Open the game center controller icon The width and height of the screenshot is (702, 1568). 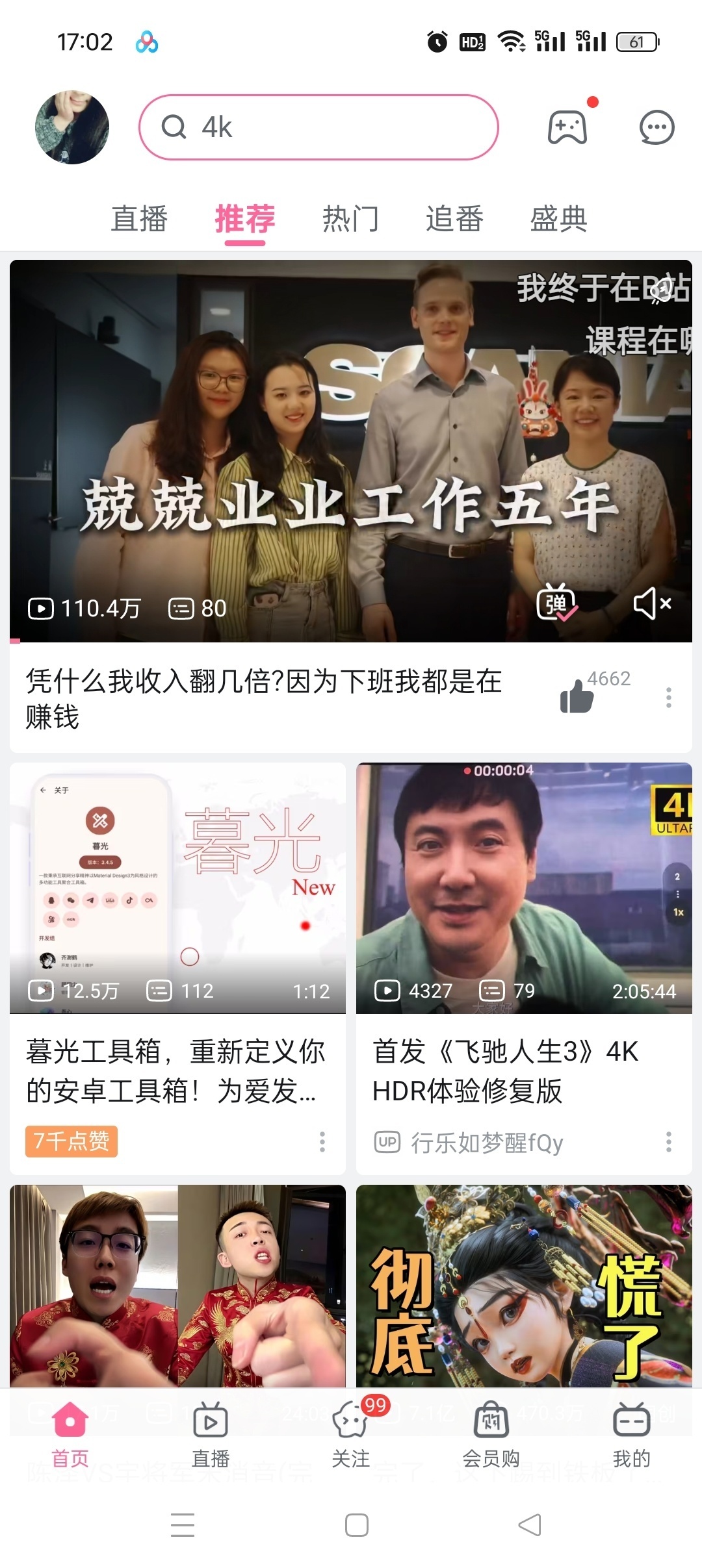pos(566,128)
